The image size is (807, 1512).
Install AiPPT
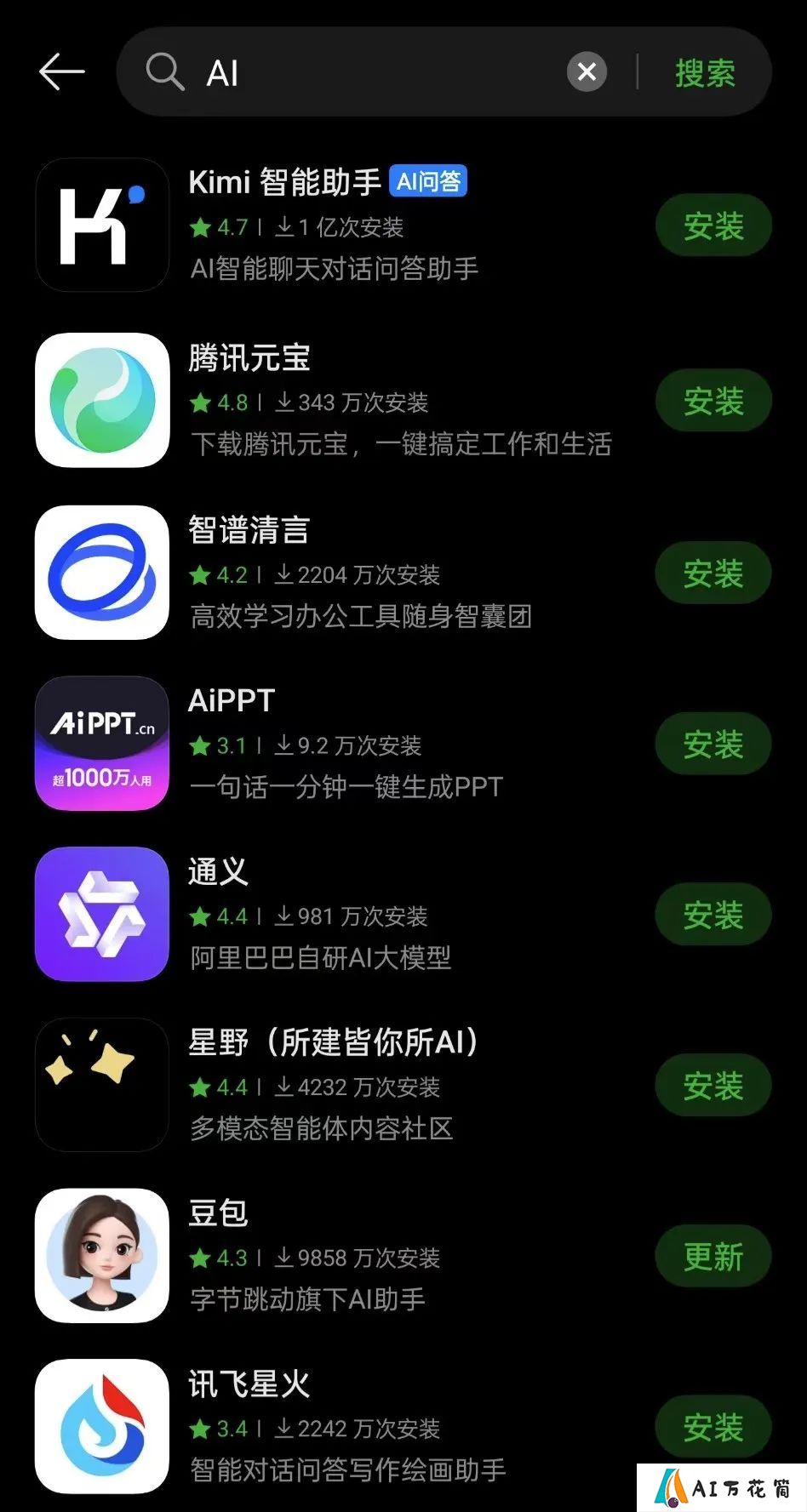point(713,745)
